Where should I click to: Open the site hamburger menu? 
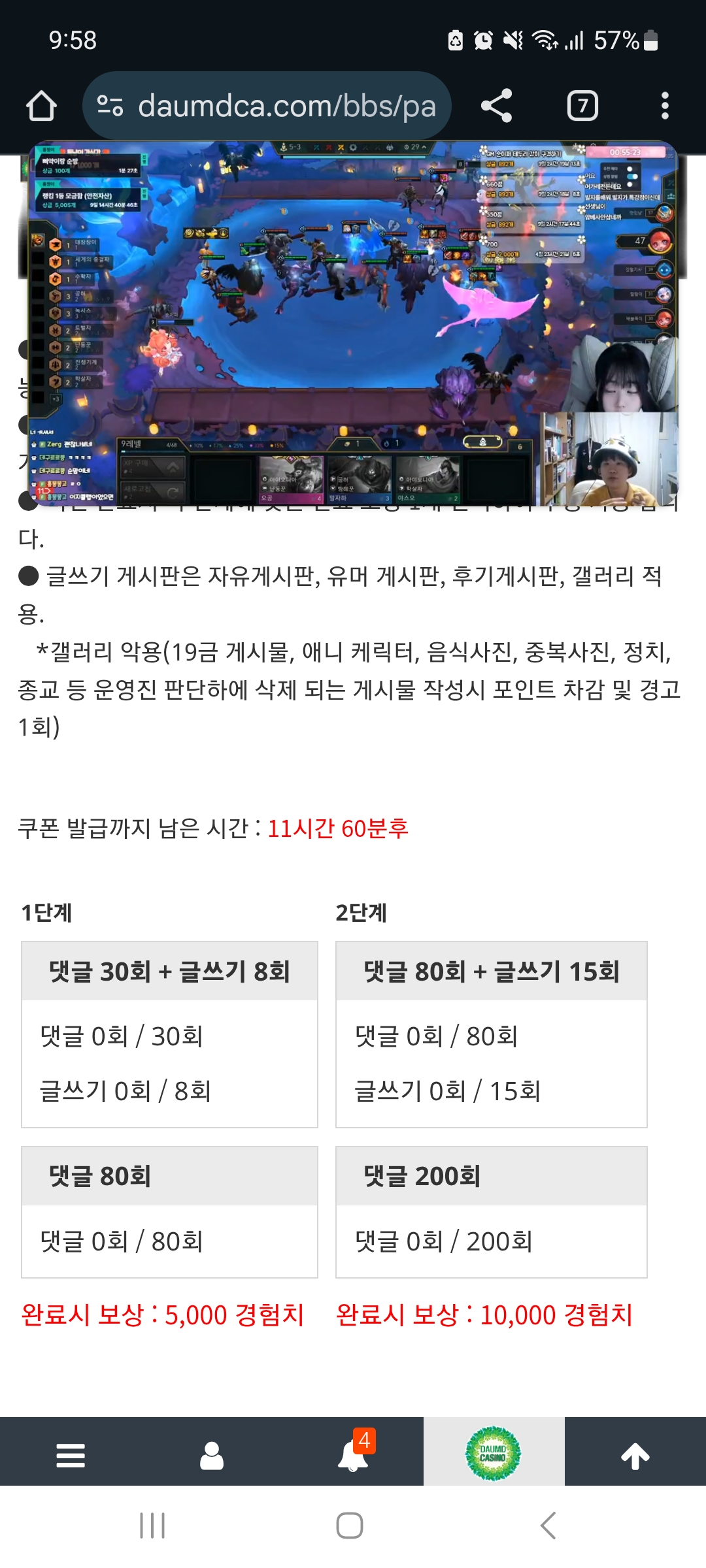(71, 1456)
